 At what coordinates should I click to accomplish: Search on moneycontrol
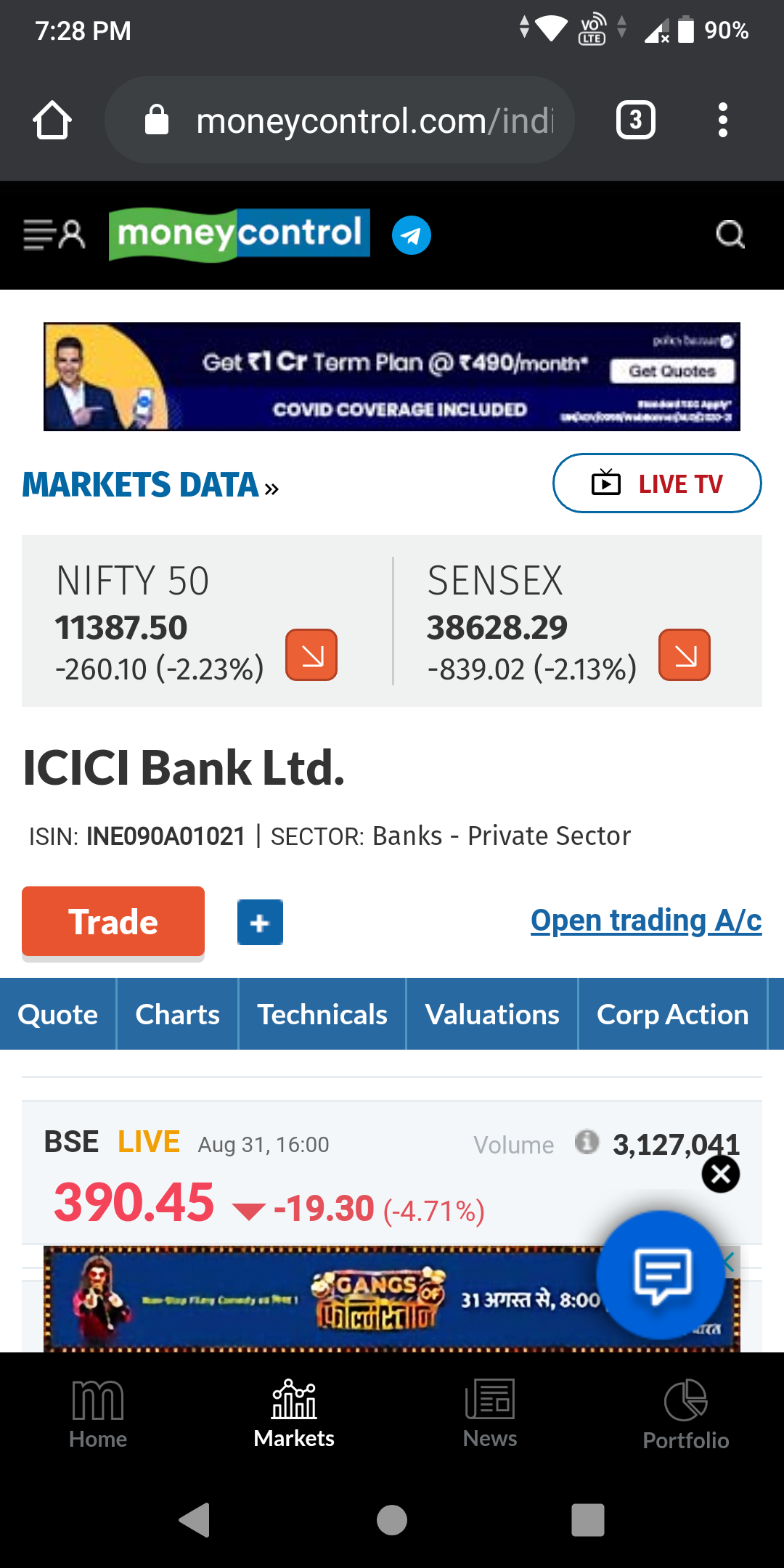[x=730, y=234]
